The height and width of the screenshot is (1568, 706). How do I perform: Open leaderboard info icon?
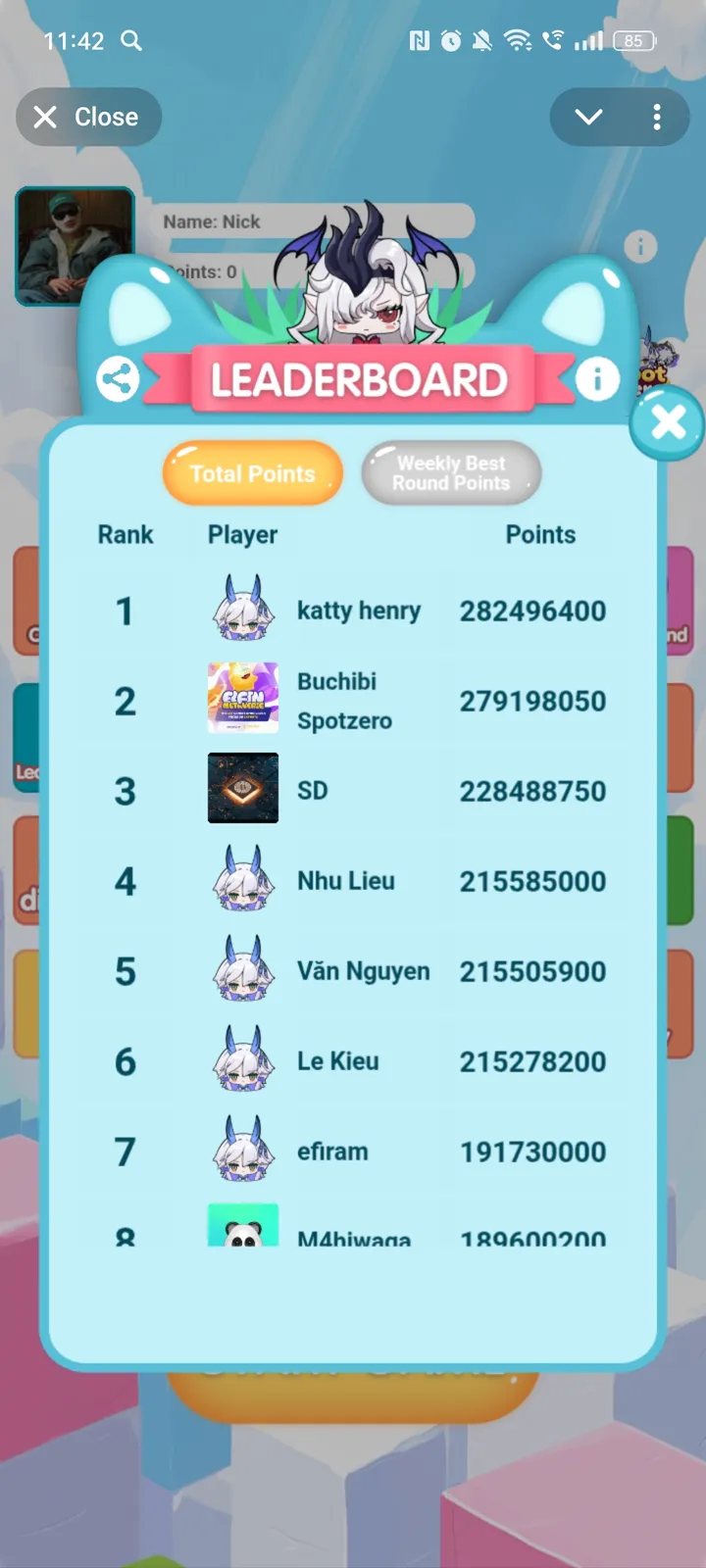tap(597, 378)
